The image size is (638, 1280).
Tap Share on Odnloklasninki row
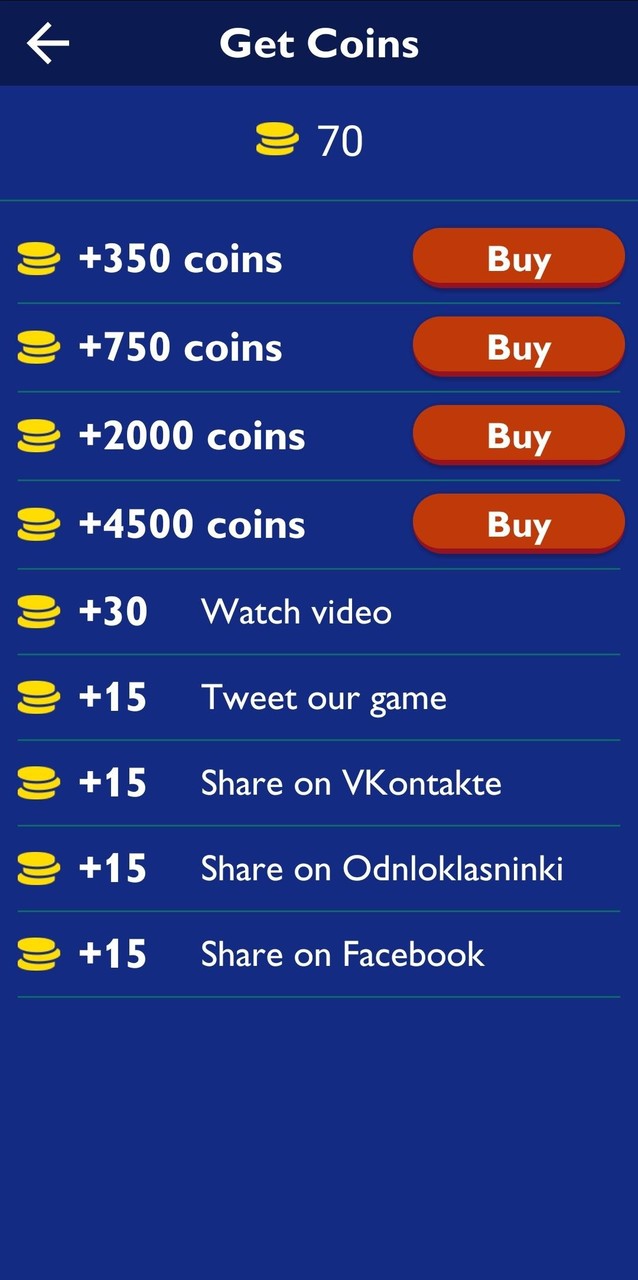point(381,869)
